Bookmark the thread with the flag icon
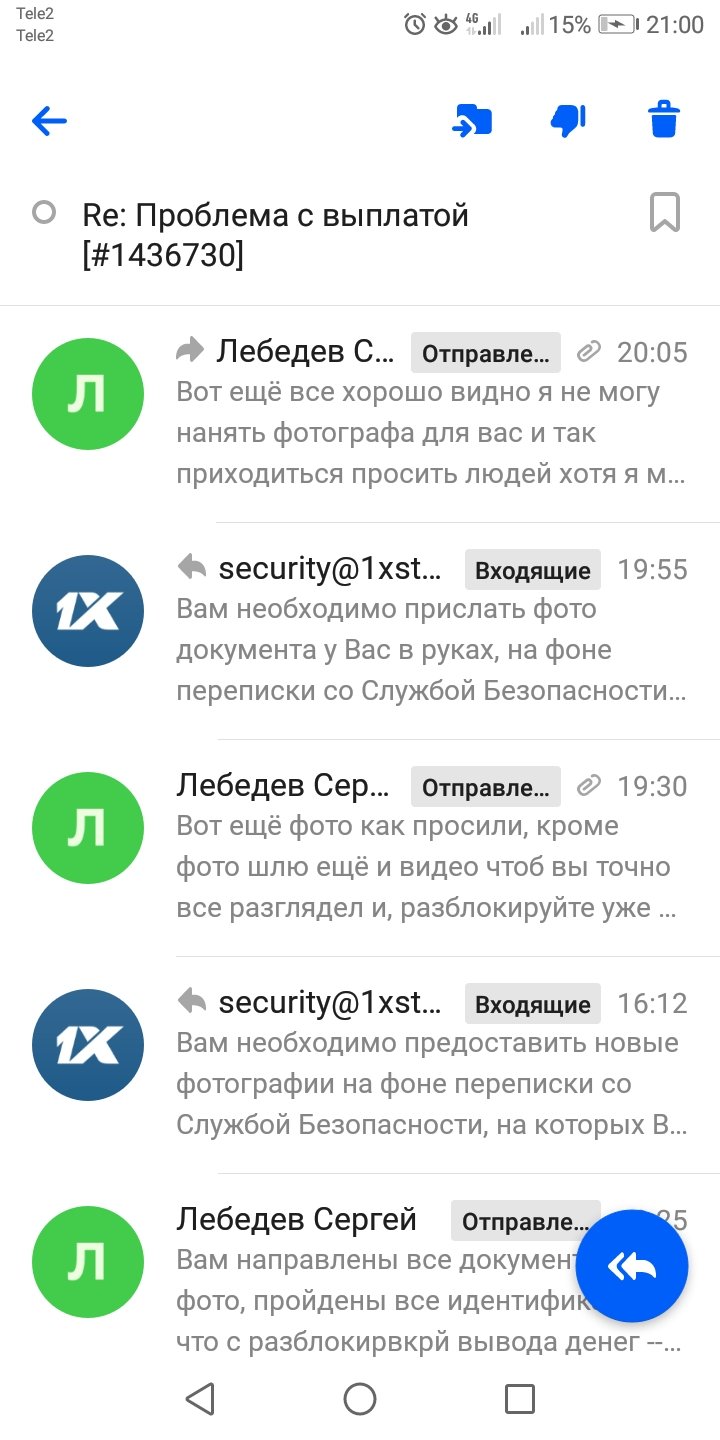Image resolution: width=720 pixels, height=1440 pixels. (x=664, y=213)
